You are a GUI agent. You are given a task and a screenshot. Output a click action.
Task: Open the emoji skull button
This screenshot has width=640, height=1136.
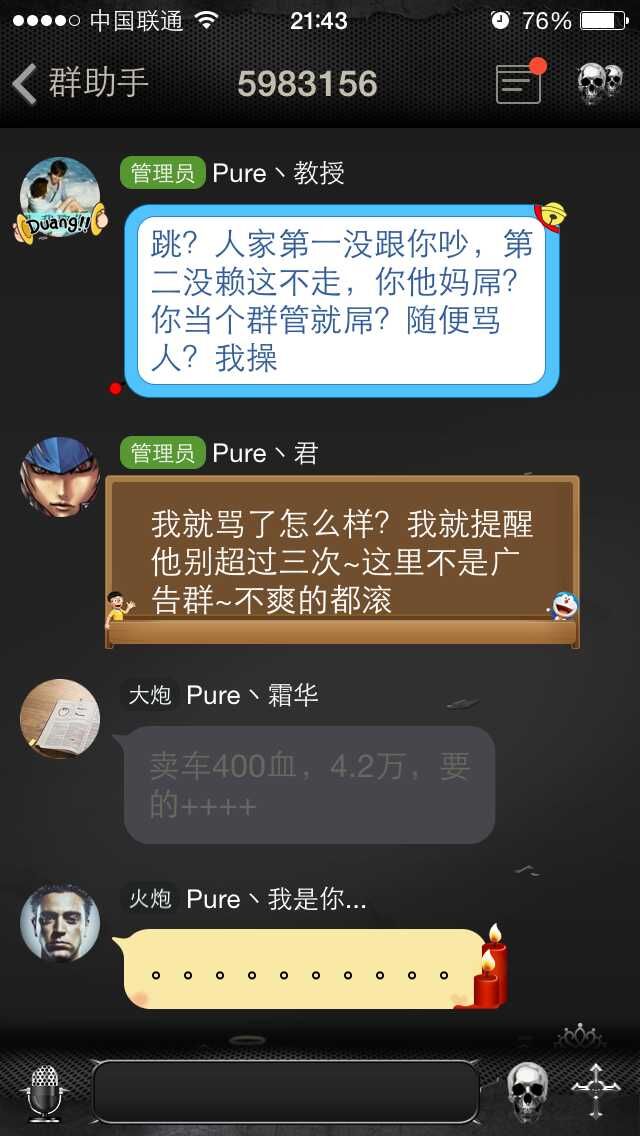[527, 1092]
